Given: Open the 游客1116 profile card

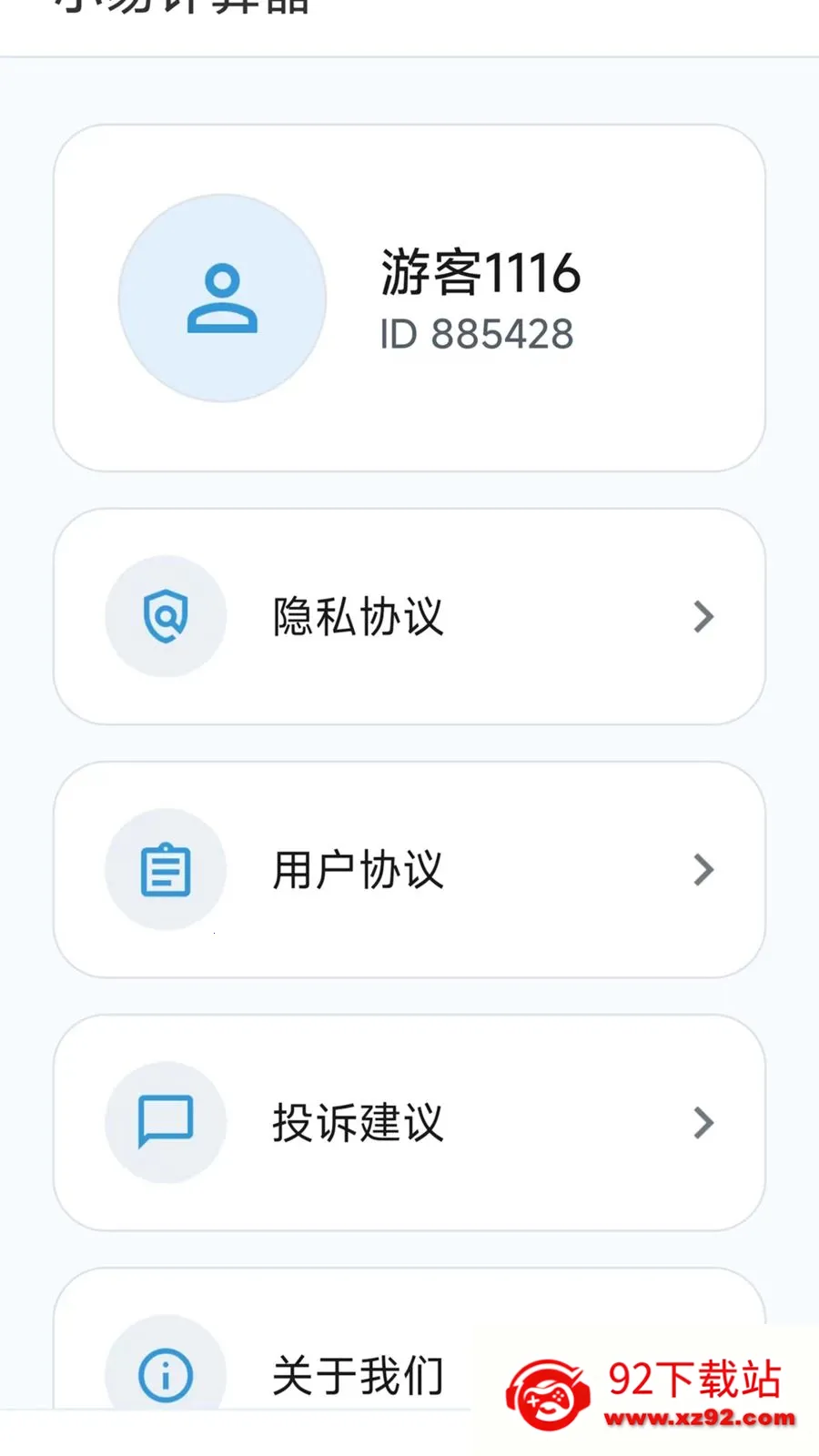Looking at the screenshot, I should coord(409,298).
